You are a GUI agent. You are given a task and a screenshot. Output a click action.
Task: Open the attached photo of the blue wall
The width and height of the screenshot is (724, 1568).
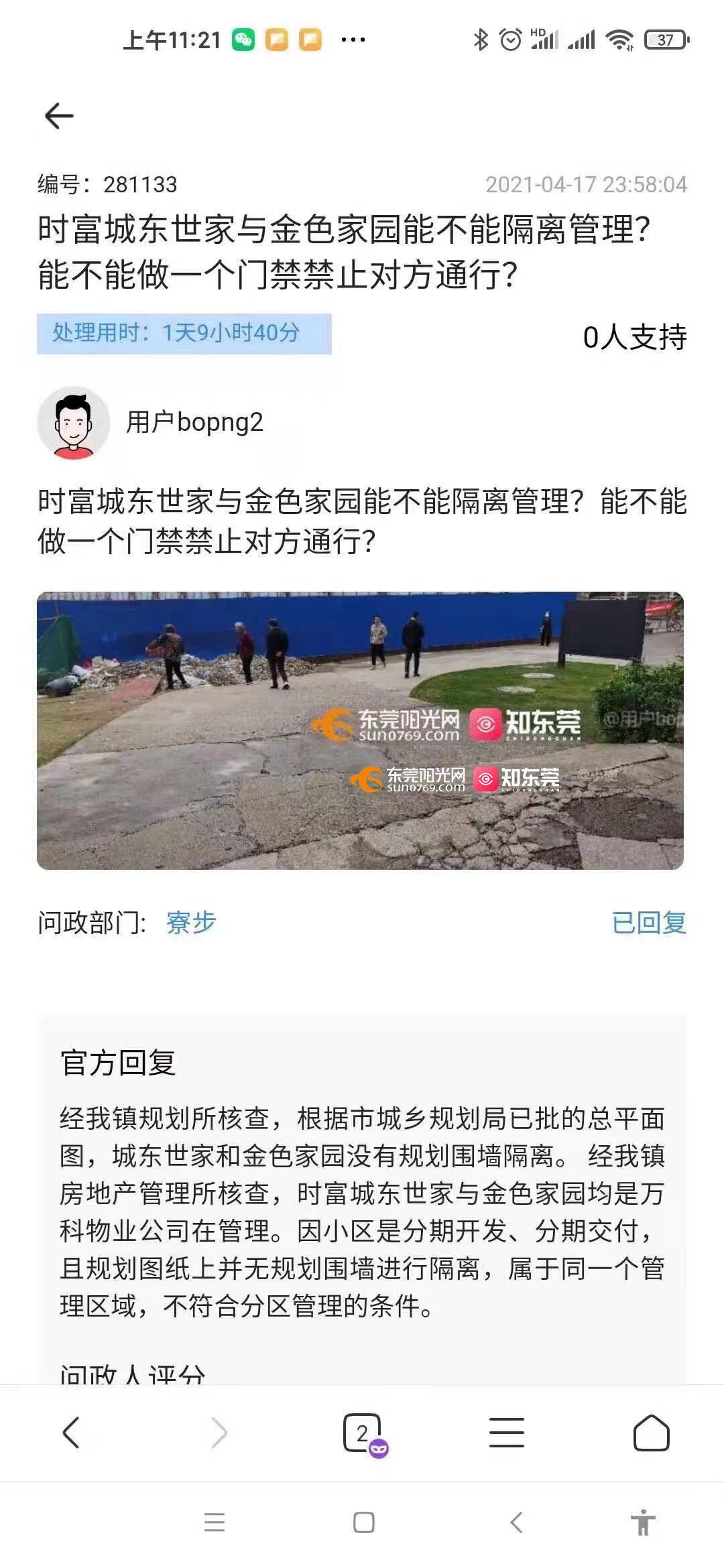tap(360, 730)
